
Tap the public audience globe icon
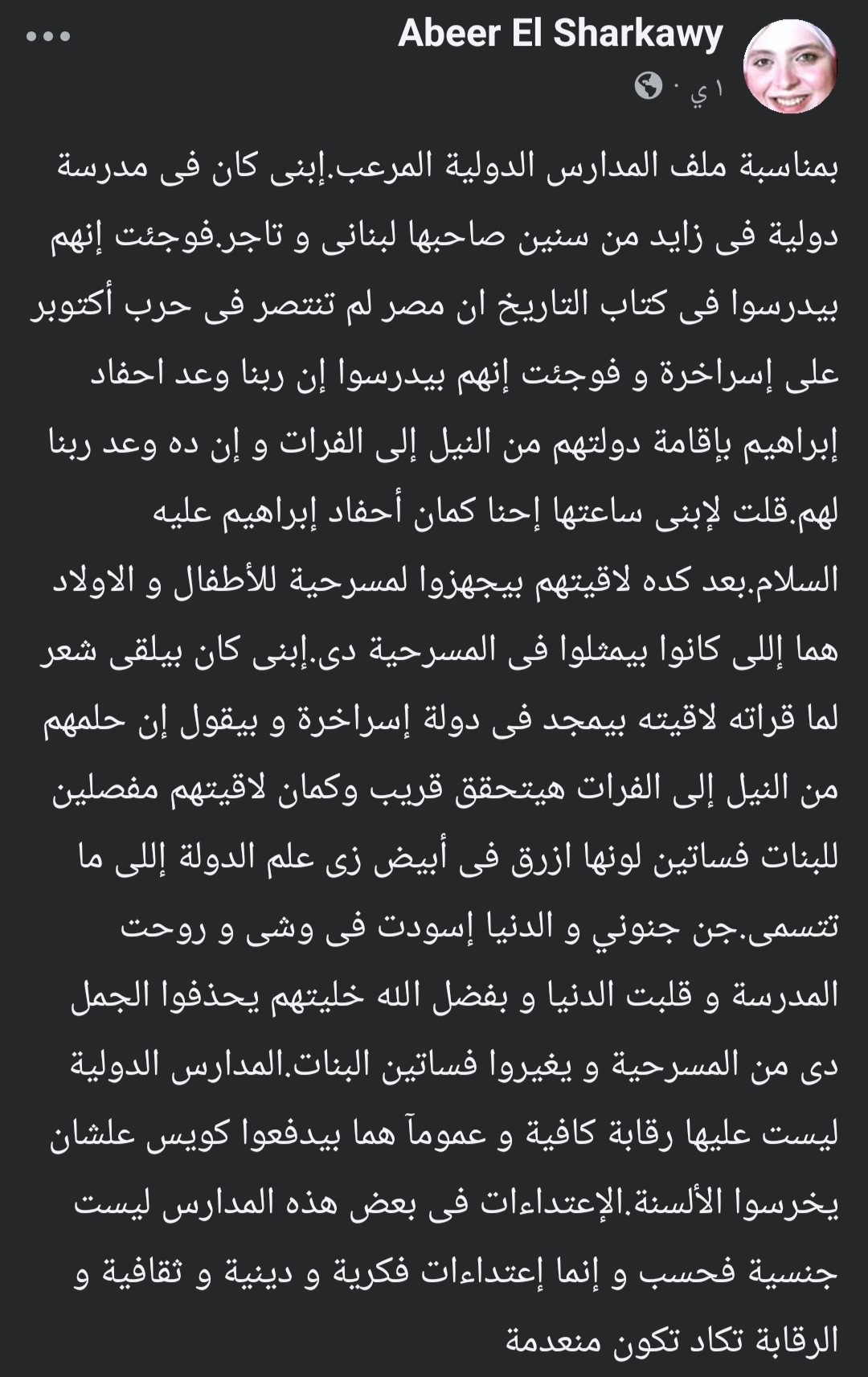tap(649, 85)
